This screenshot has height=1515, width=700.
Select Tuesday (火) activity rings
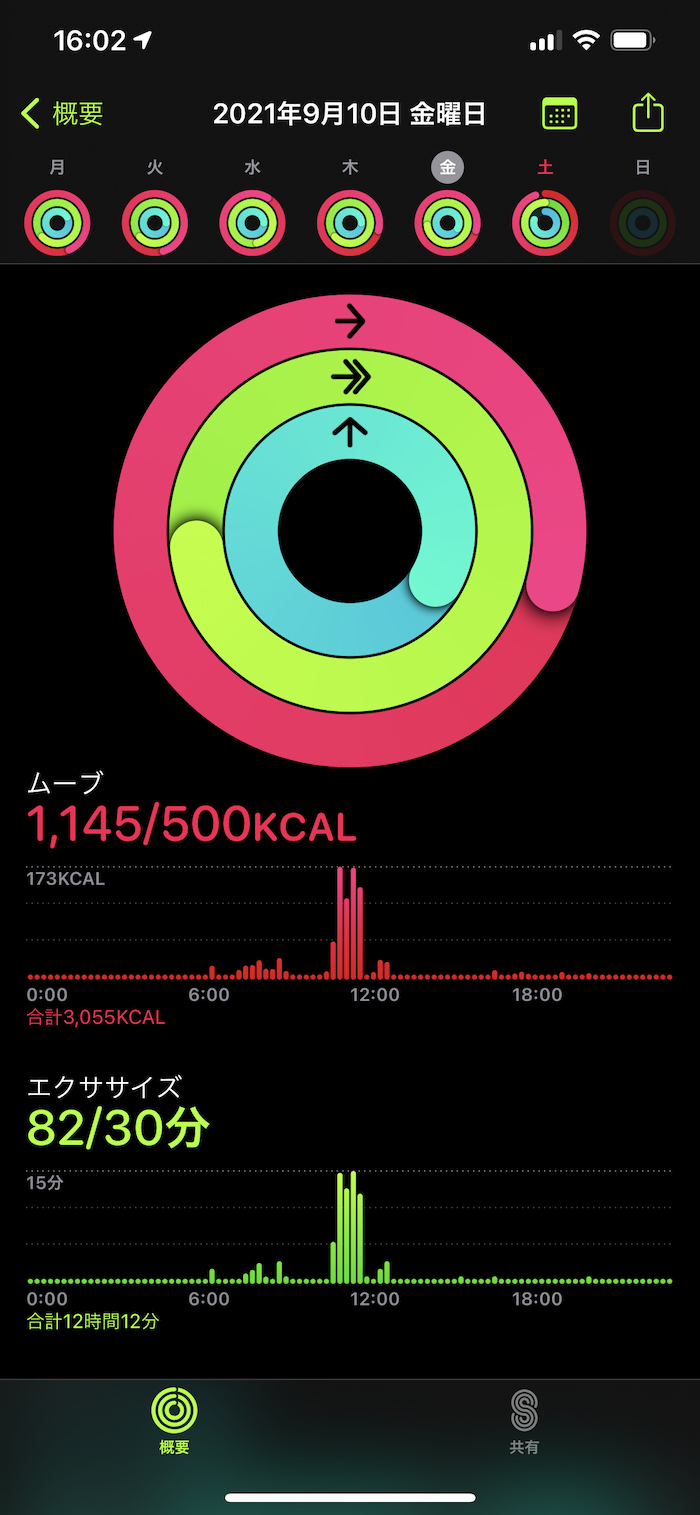click(x=155, y=222)
